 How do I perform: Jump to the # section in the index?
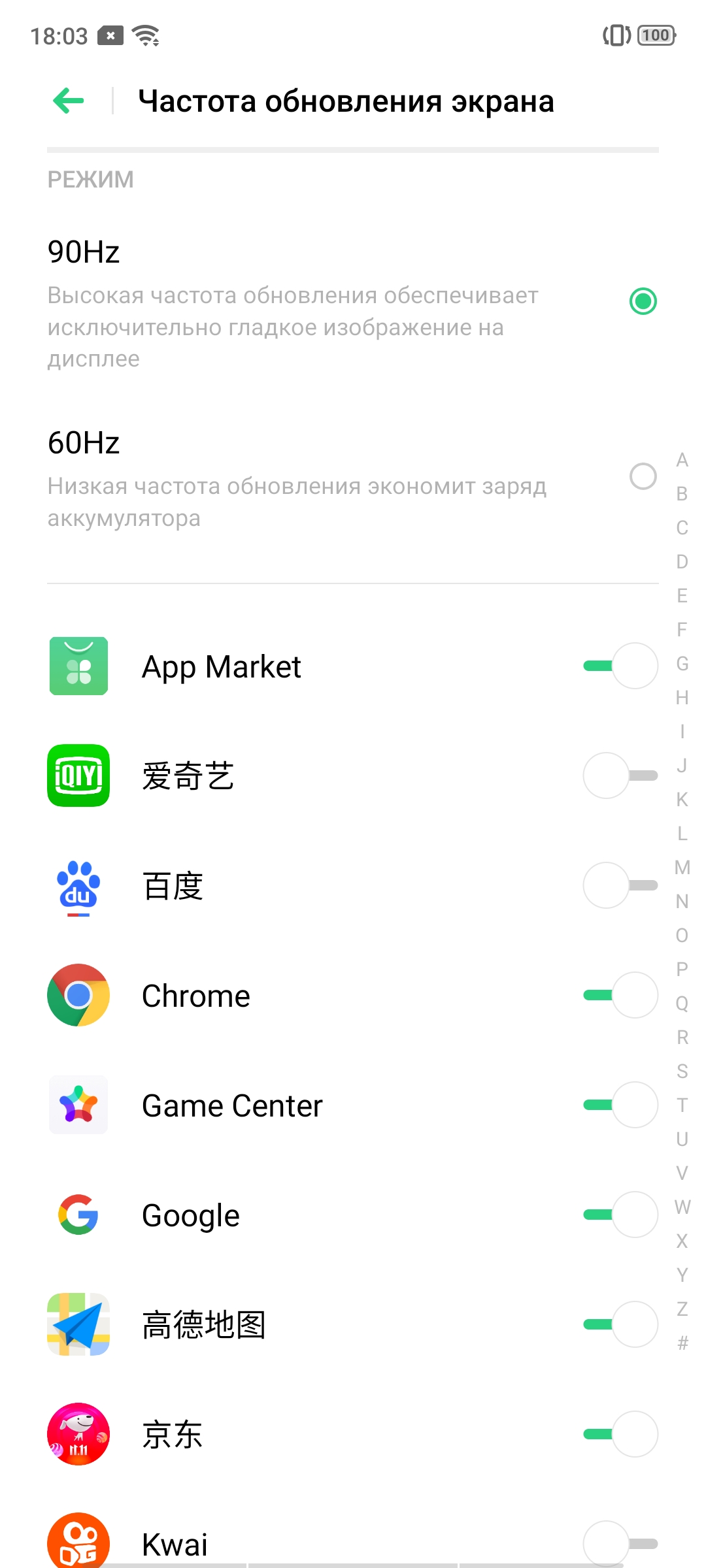pyautogui.click(x=682, y=1343)
